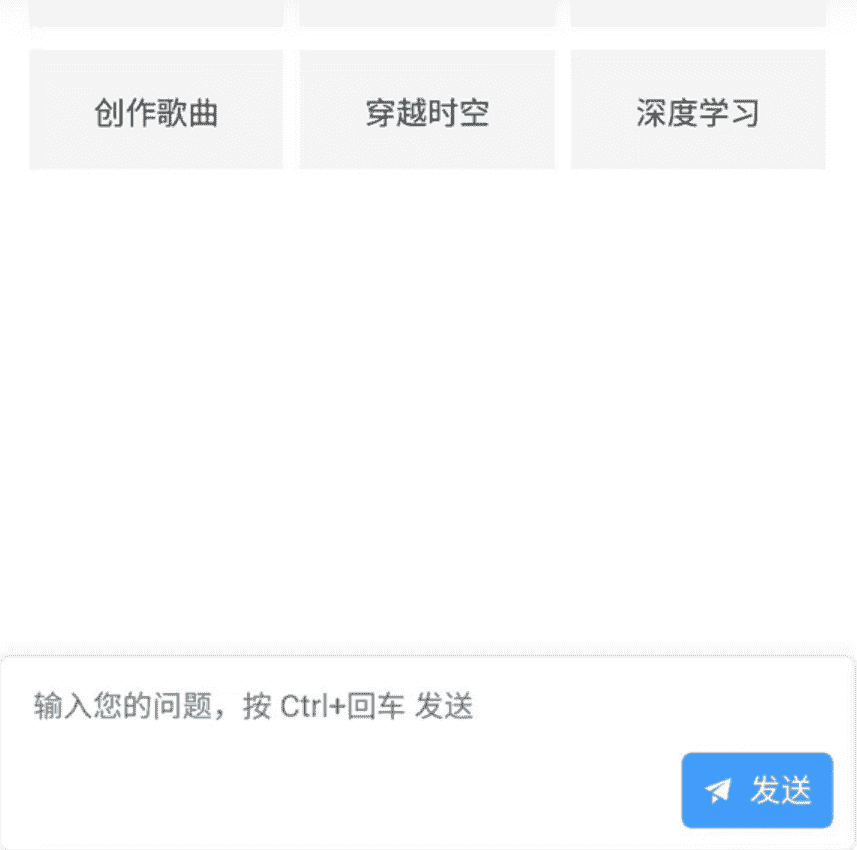The height and width of the screenshot is (850, 857).
Task: Select the 创作歌曲 prompt chip
Action: [x=156, y=111]
